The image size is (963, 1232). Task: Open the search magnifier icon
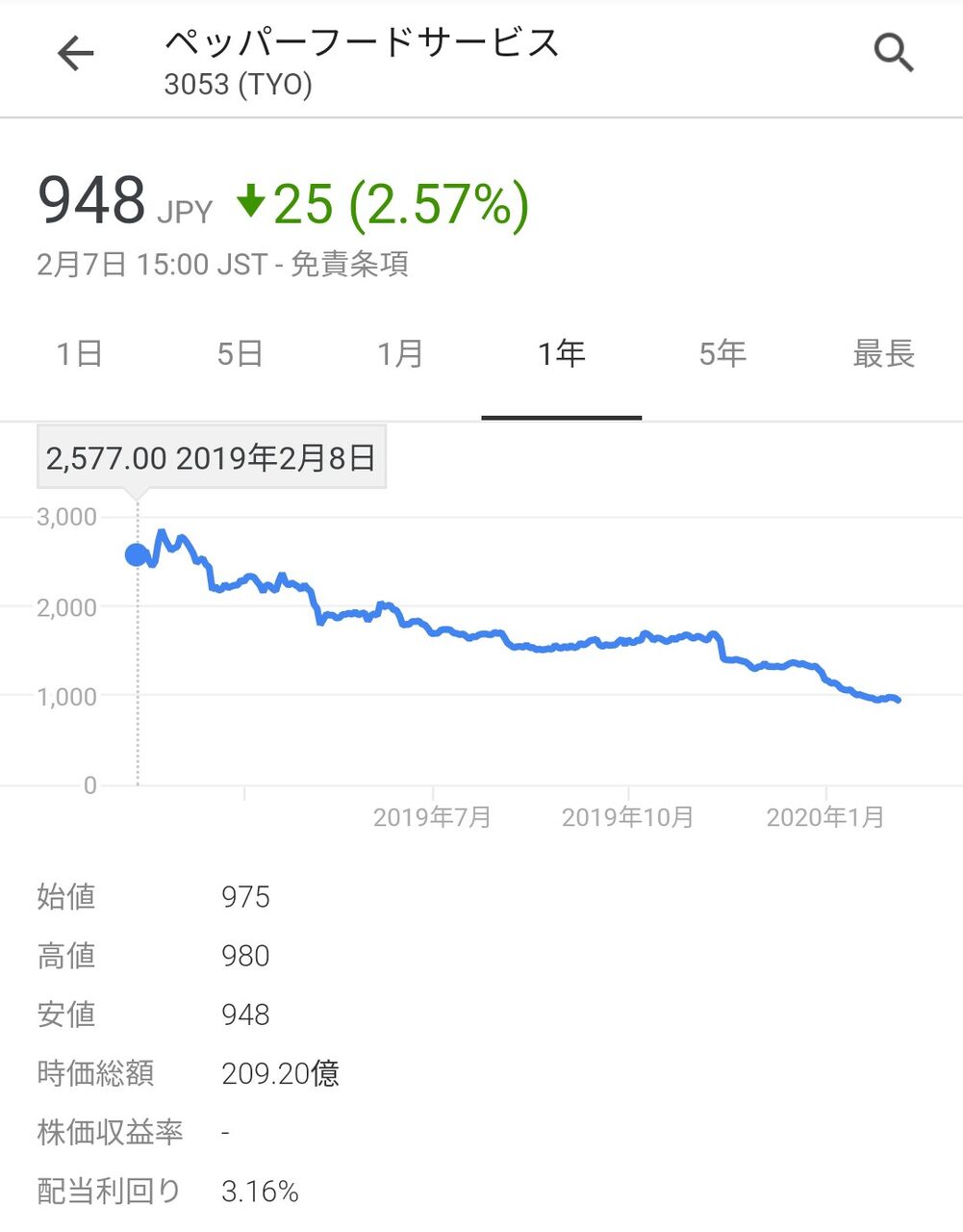[894, 53]
